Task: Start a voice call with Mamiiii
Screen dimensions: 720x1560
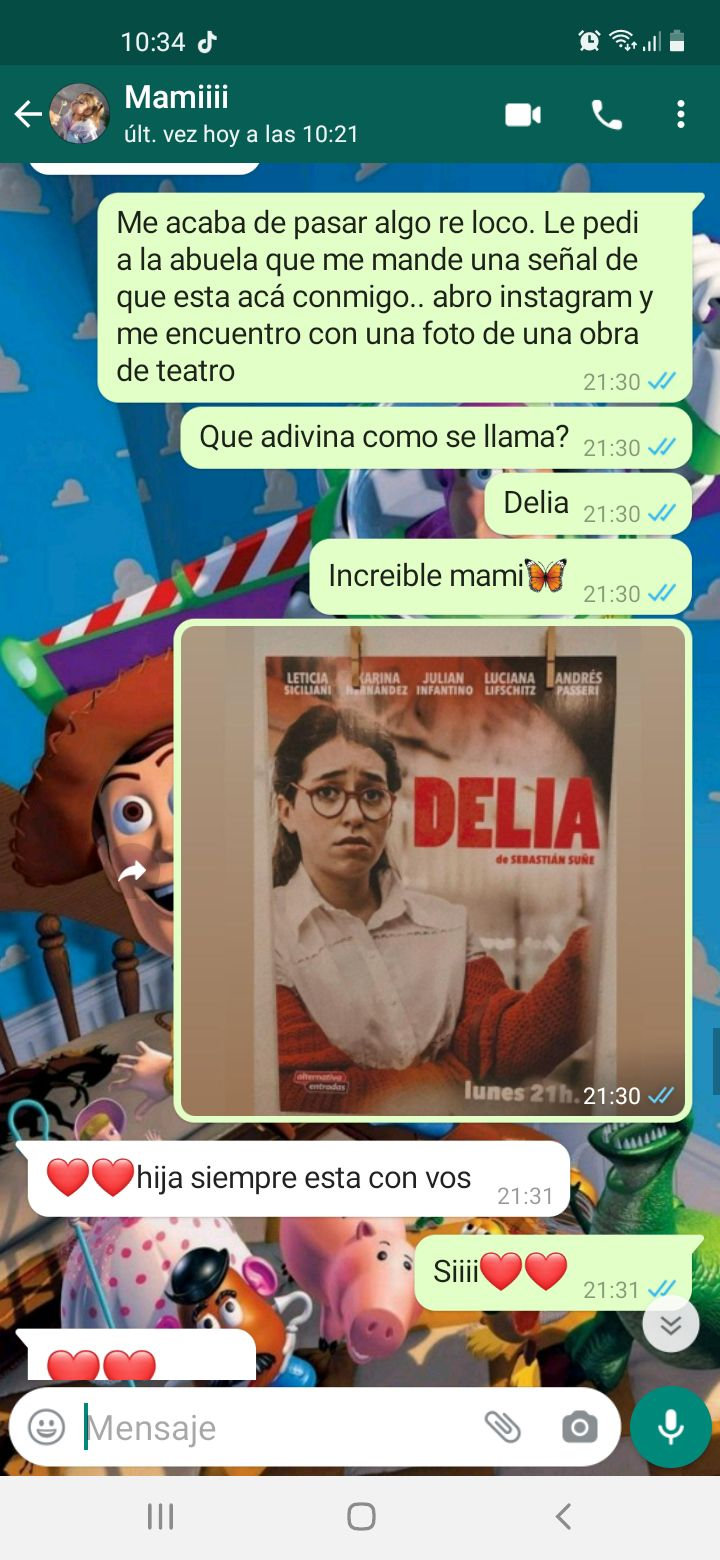Action: (x=606, y=115)
